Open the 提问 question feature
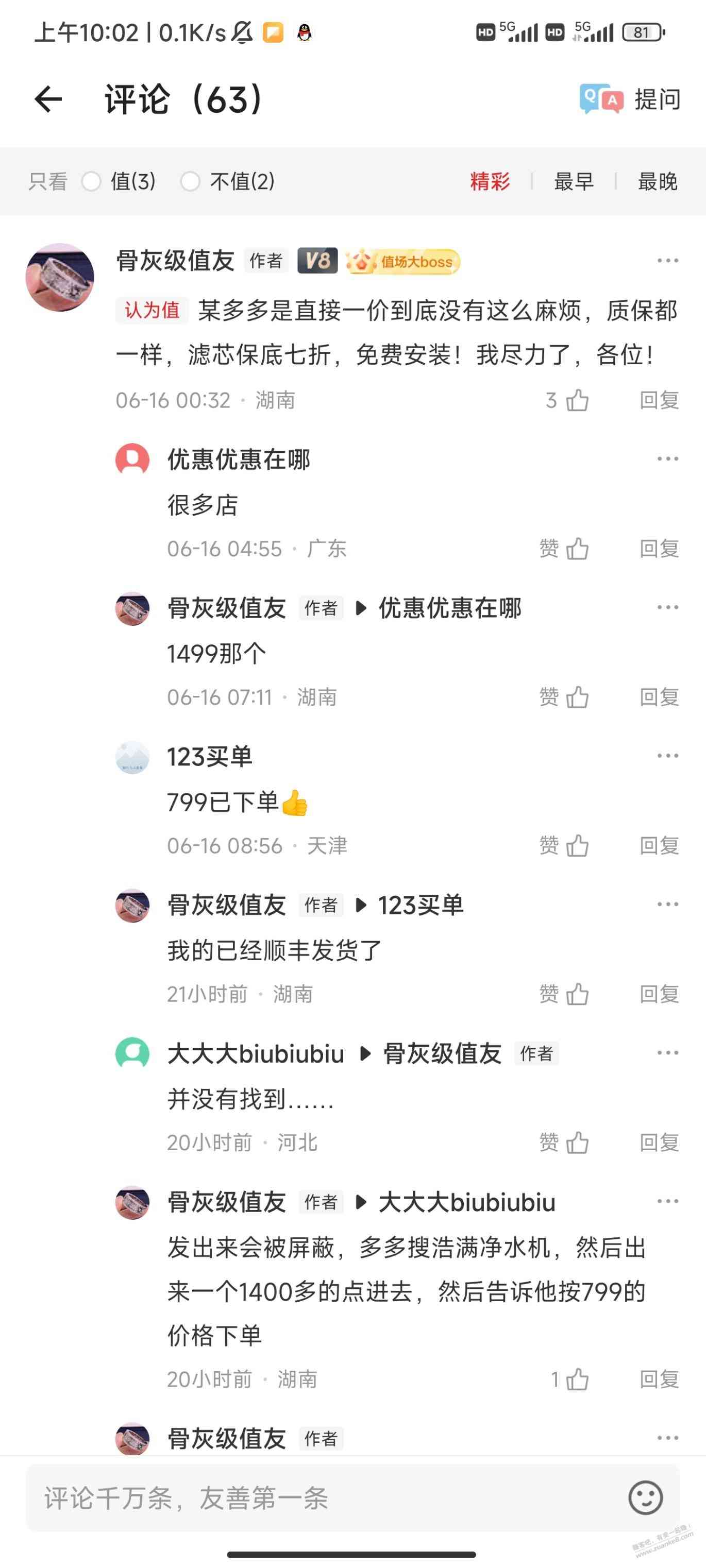Screen dimensions: 706x1568 [x=630, y=99]
